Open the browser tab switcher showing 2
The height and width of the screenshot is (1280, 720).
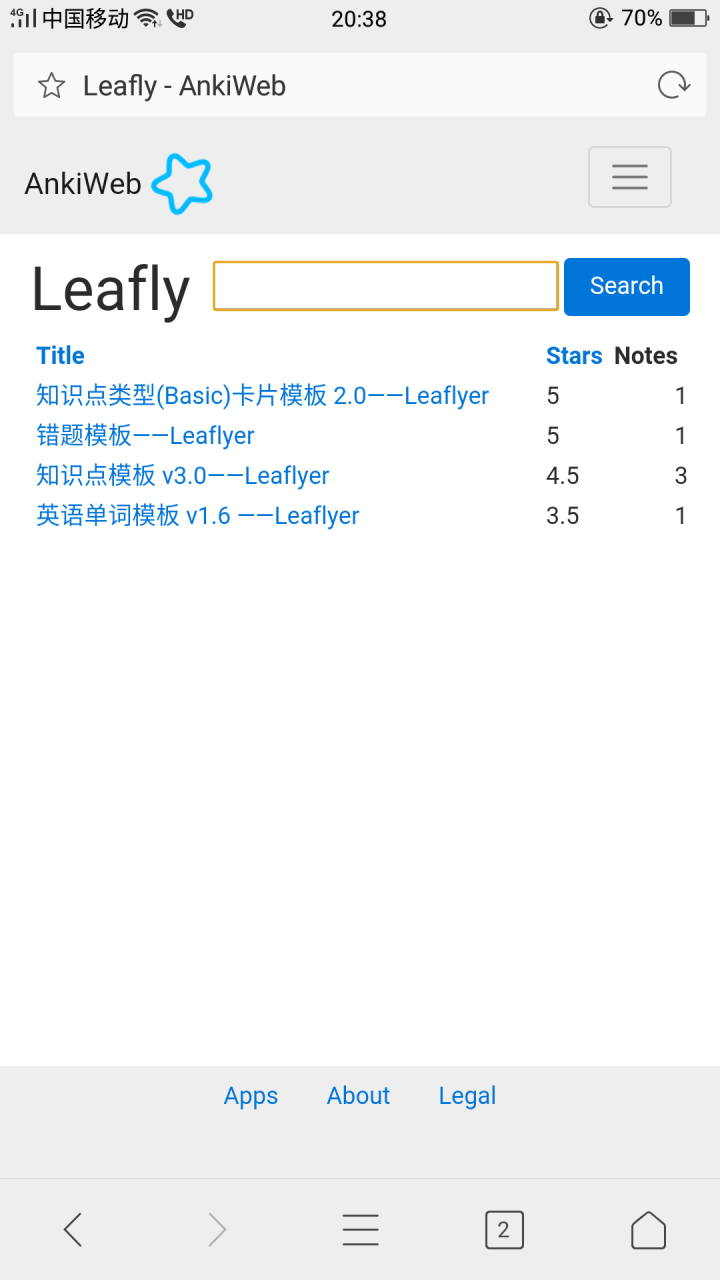tap(504, 1229)
